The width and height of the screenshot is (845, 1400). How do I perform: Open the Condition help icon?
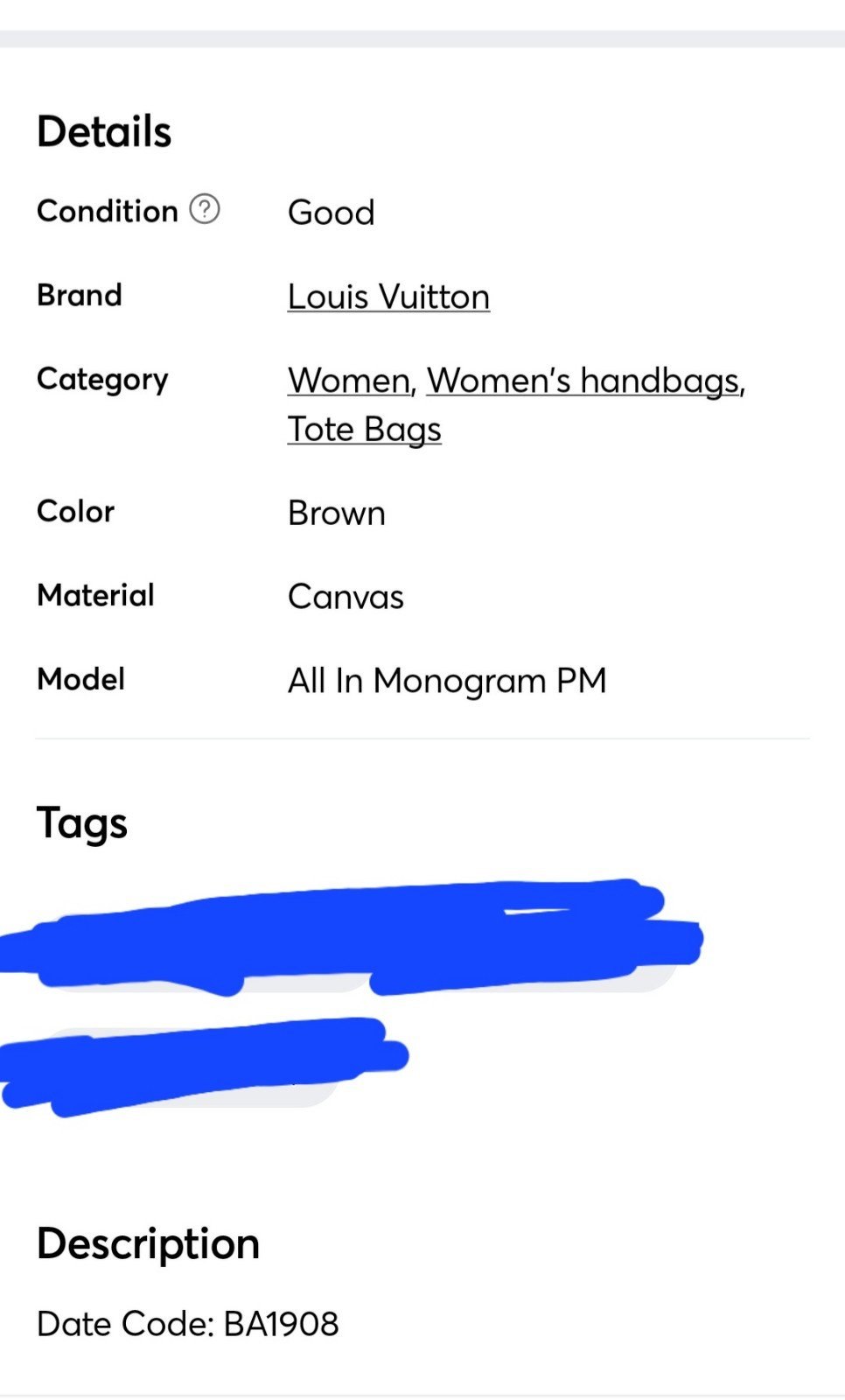[x=205, y=209]
